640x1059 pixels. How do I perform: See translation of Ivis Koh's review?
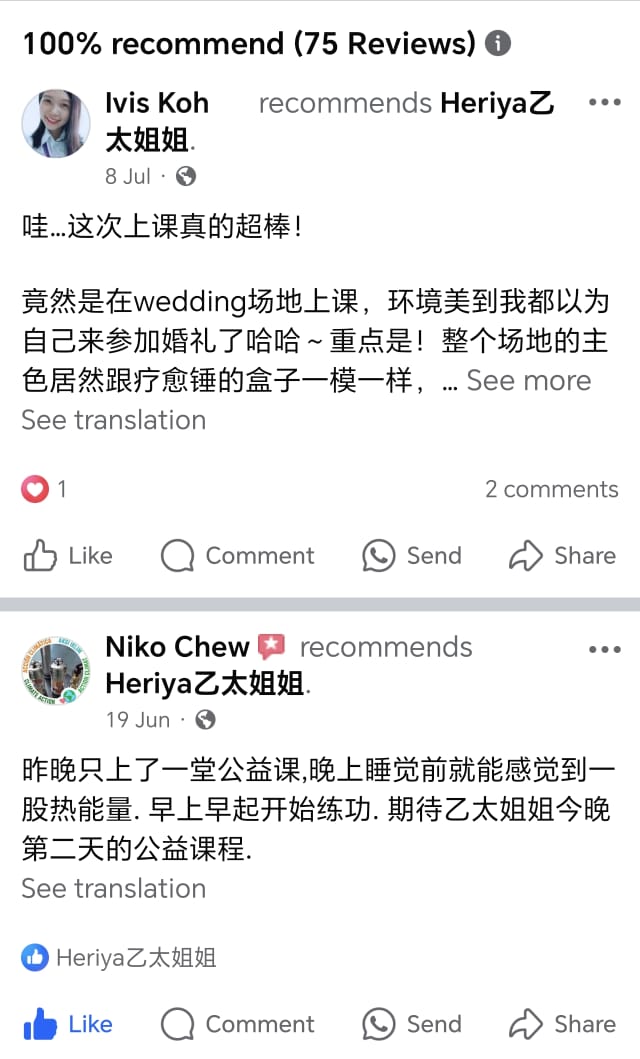point(113,420)
